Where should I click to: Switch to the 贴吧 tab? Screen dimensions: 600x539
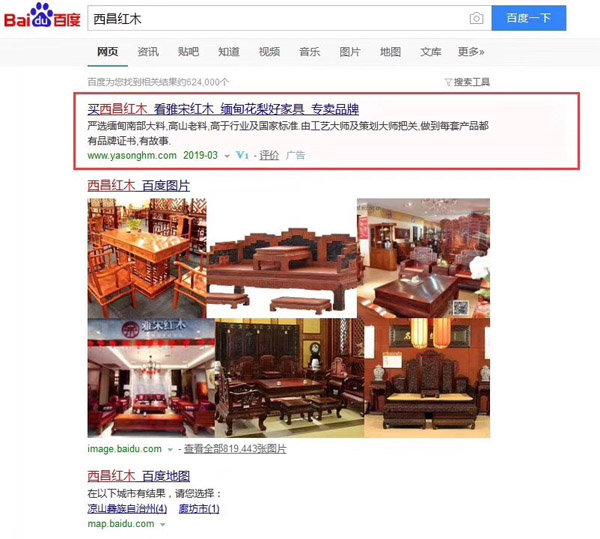pyautogui.click(x=188, y=52)
